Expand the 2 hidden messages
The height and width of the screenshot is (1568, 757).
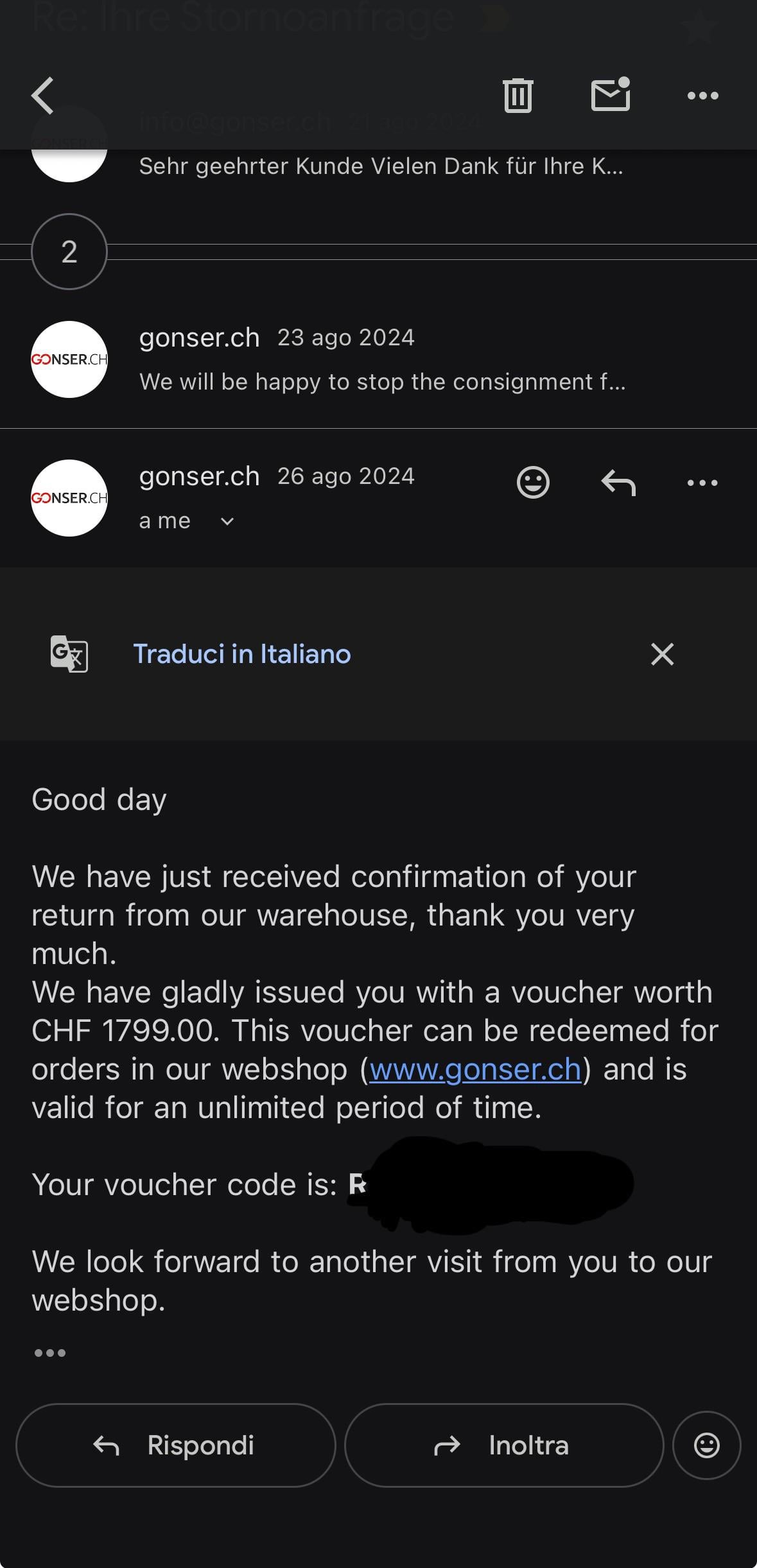[69, 252]
